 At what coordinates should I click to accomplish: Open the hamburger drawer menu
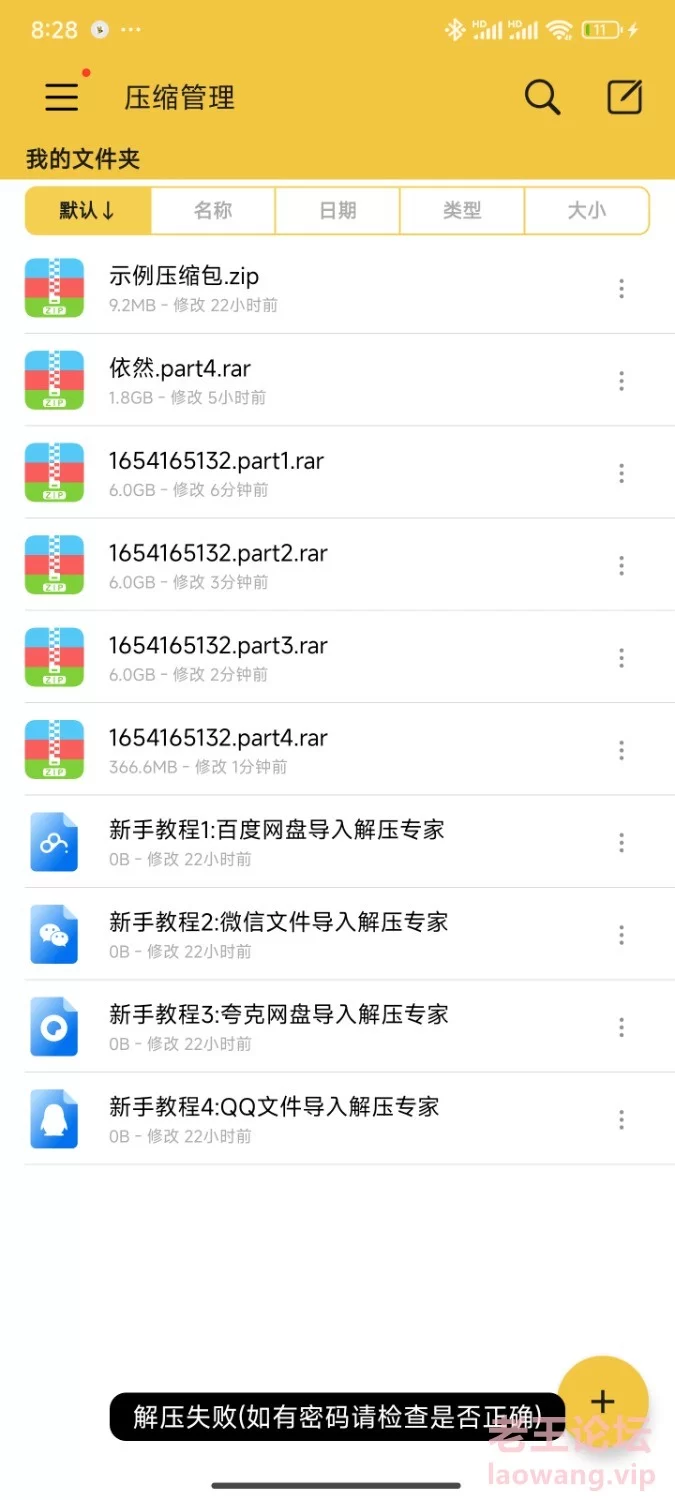(62, 97)
